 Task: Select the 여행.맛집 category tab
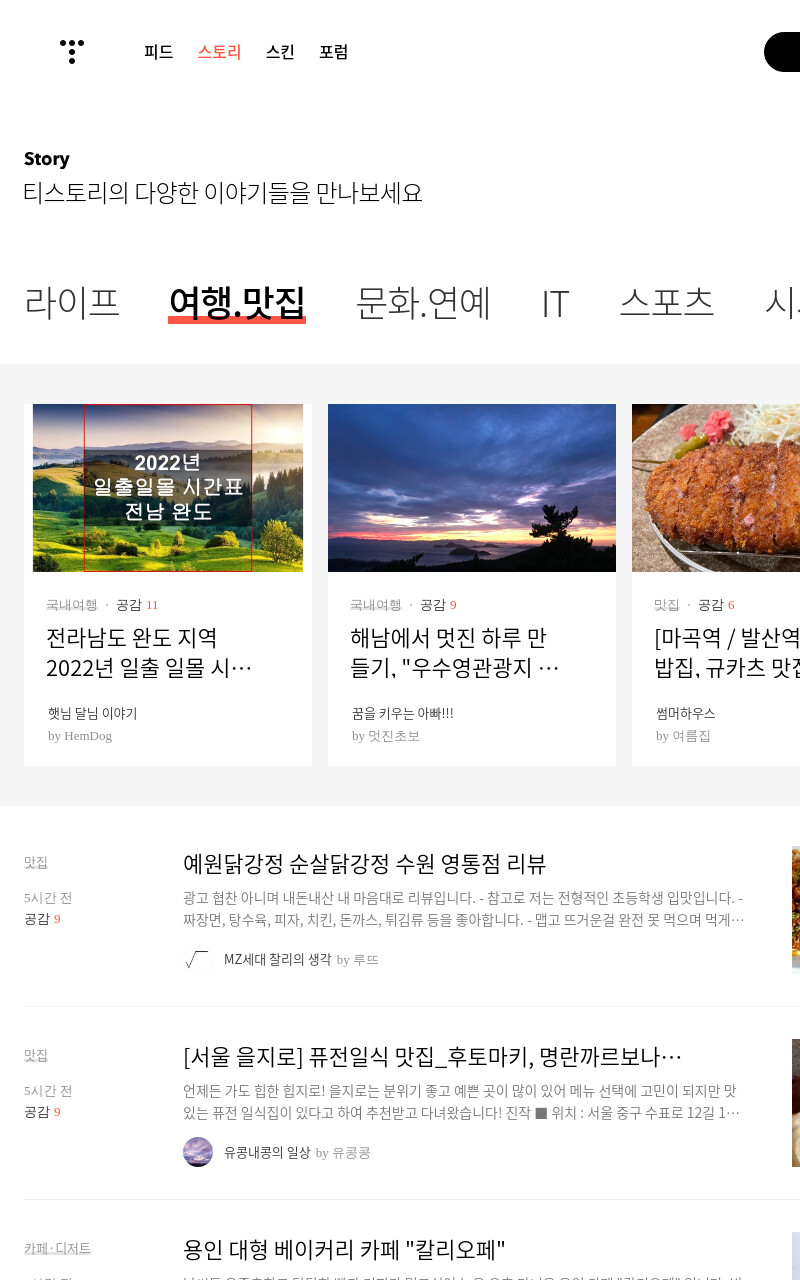(x=237, y=302)
